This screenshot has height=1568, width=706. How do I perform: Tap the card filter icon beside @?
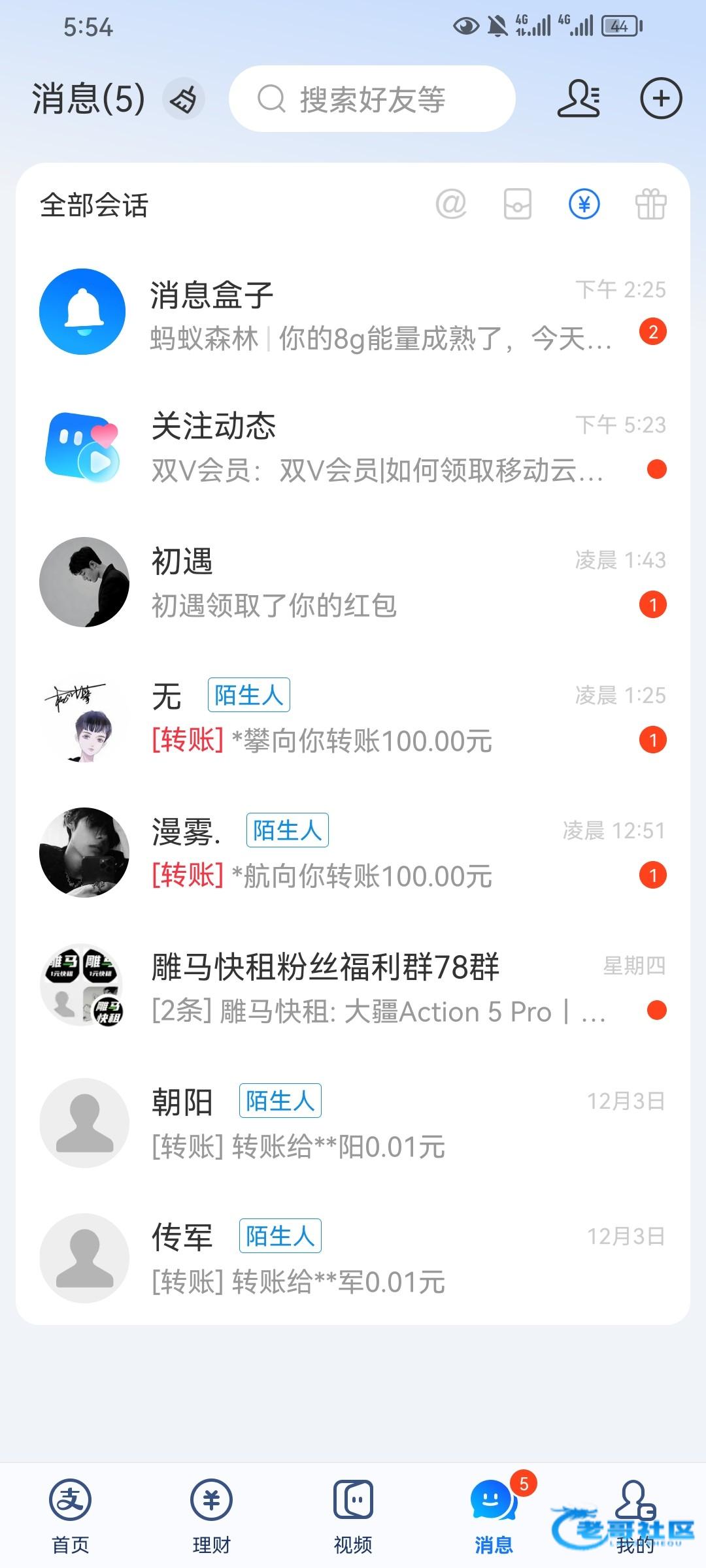tap(517, 204)
